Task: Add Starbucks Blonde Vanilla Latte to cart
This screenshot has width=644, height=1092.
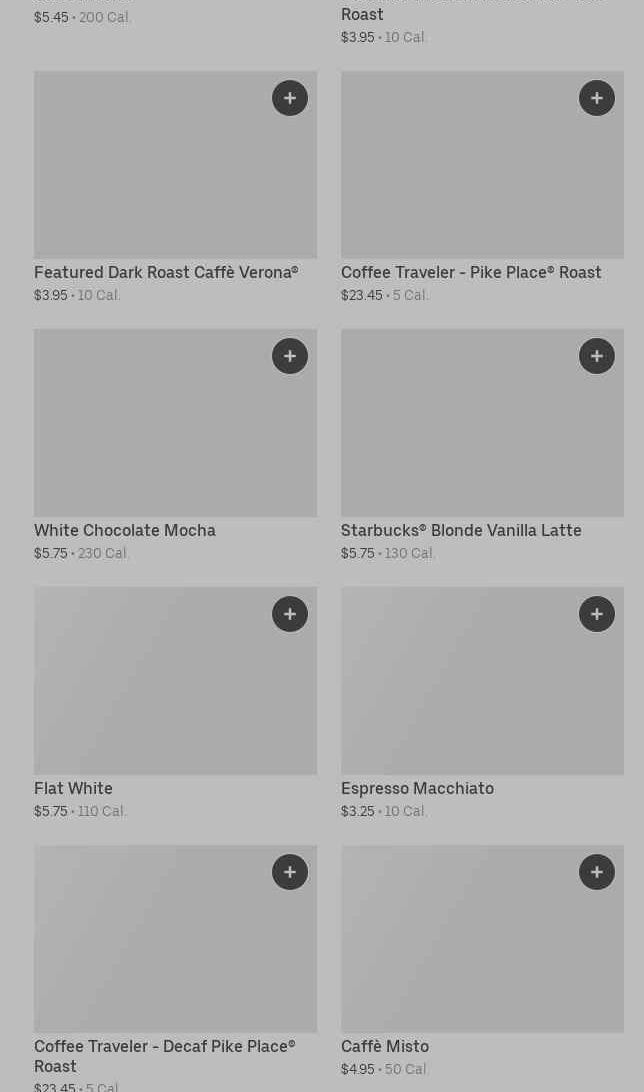Action: tap(597, 356)
